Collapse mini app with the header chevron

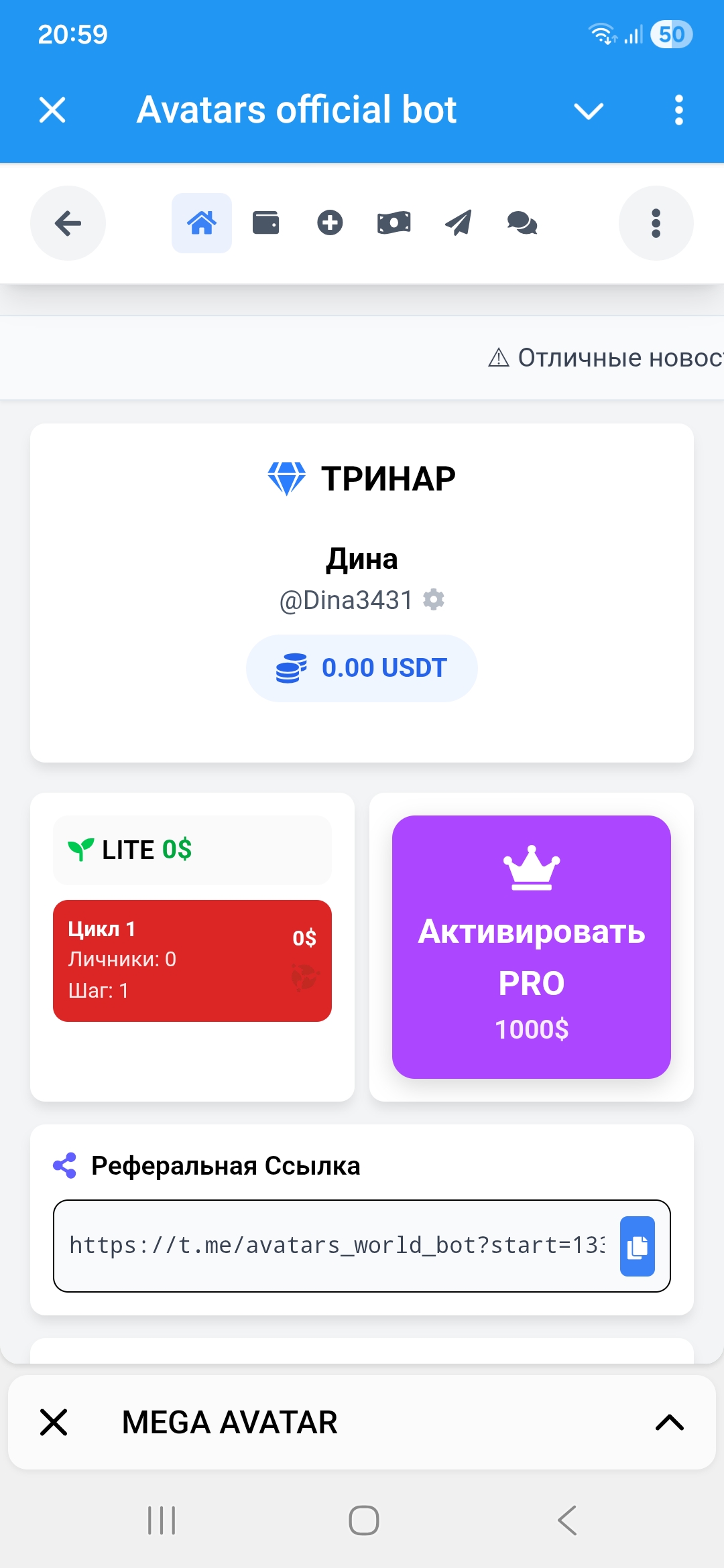(589, 111)
